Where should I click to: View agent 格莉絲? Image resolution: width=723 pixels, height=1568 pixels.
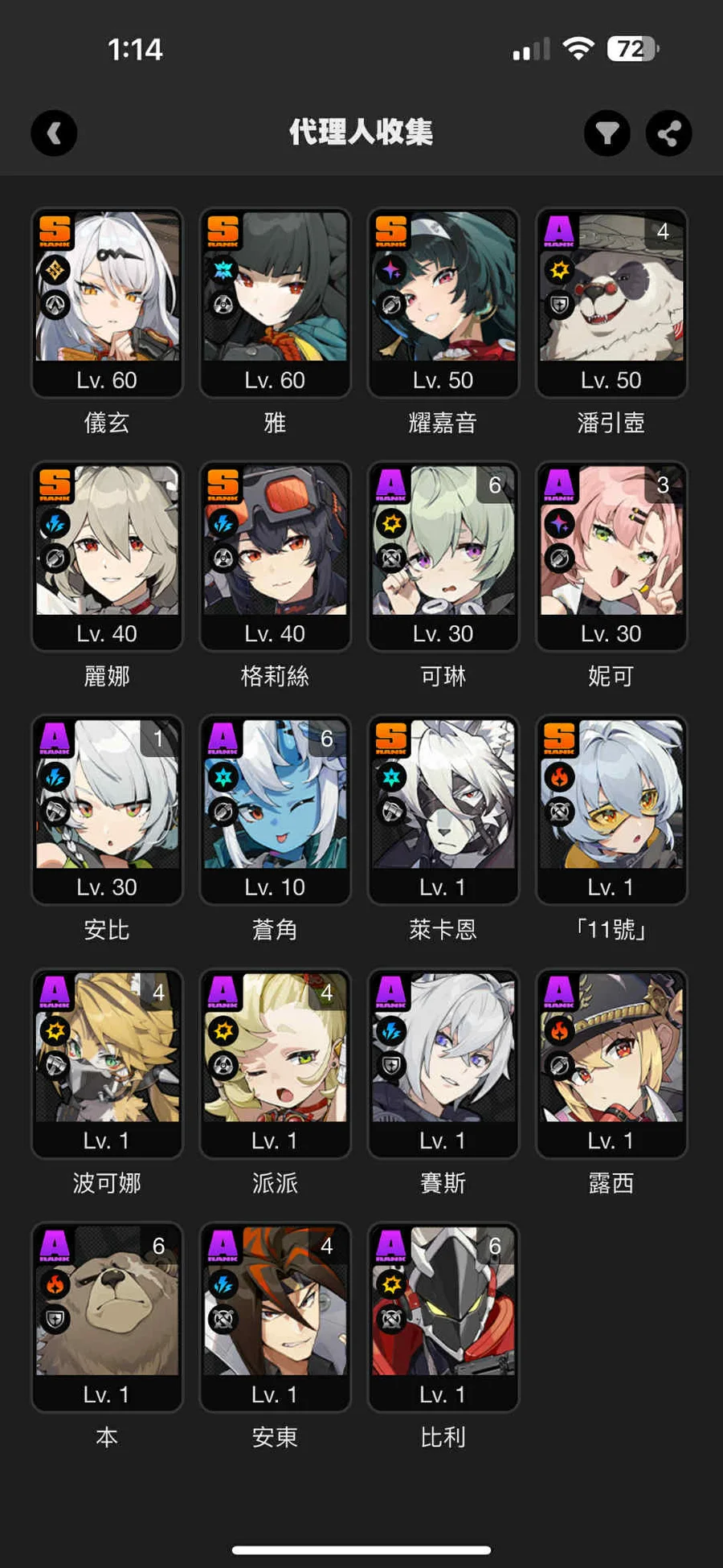click(275, 555)
